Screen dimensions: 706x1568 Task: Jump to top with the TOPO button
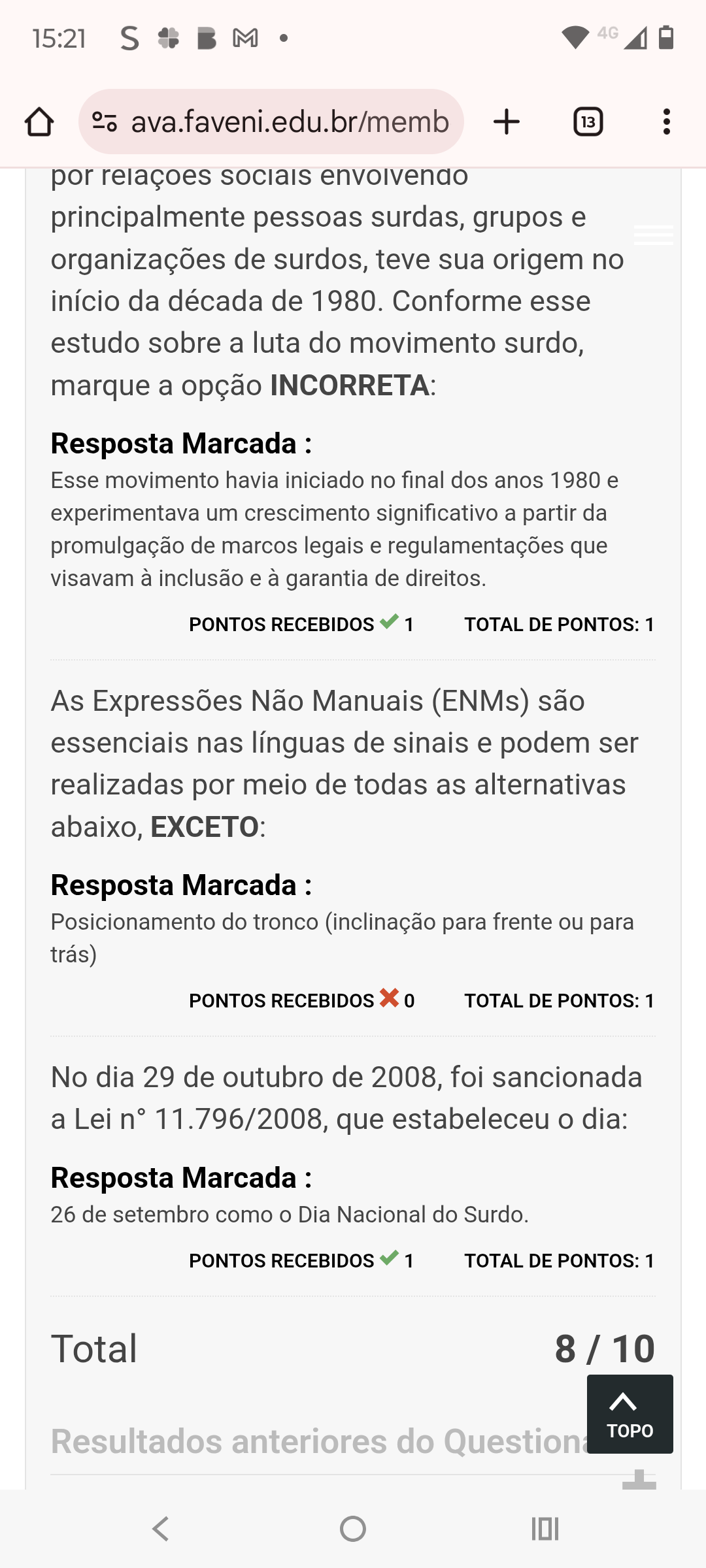pyautogui.click(x=630, y=1414)
